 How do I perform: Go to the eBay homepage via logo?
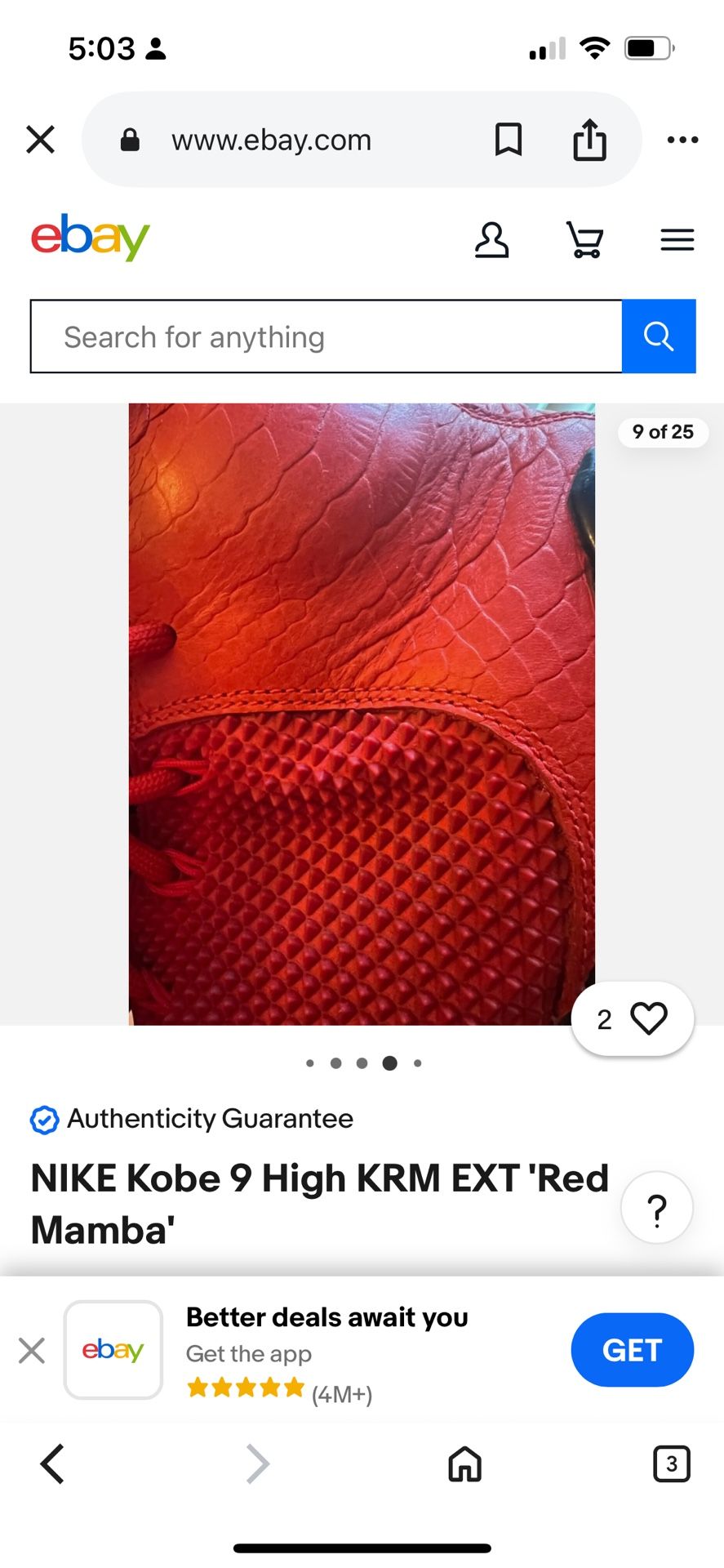91,237
